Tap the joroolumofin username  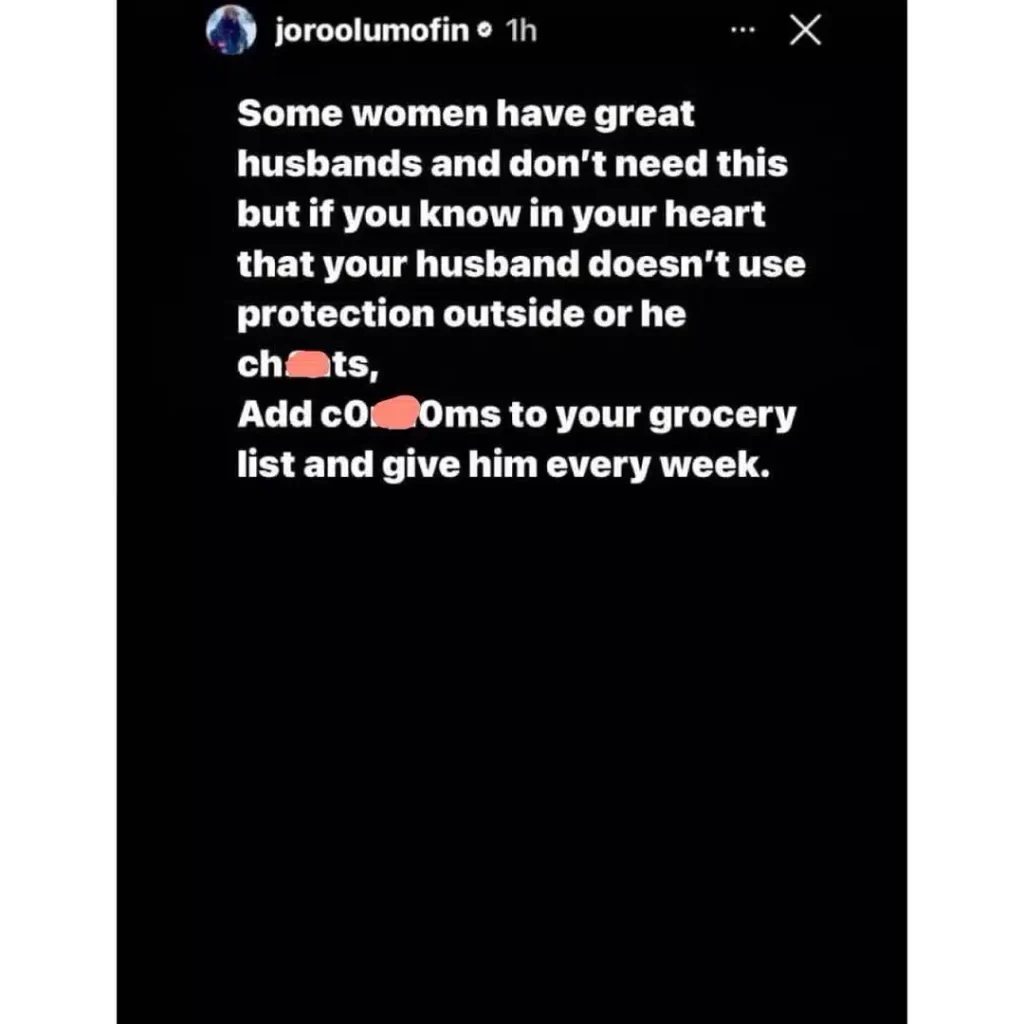click(x=369, y=31)
